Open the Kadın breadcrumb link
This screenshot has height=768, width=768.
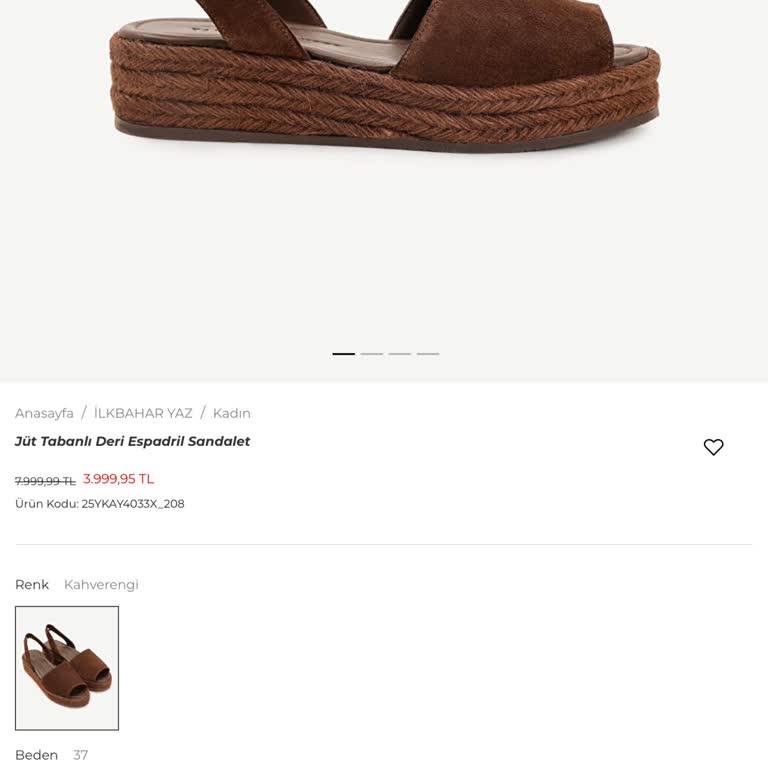(232, 413)
